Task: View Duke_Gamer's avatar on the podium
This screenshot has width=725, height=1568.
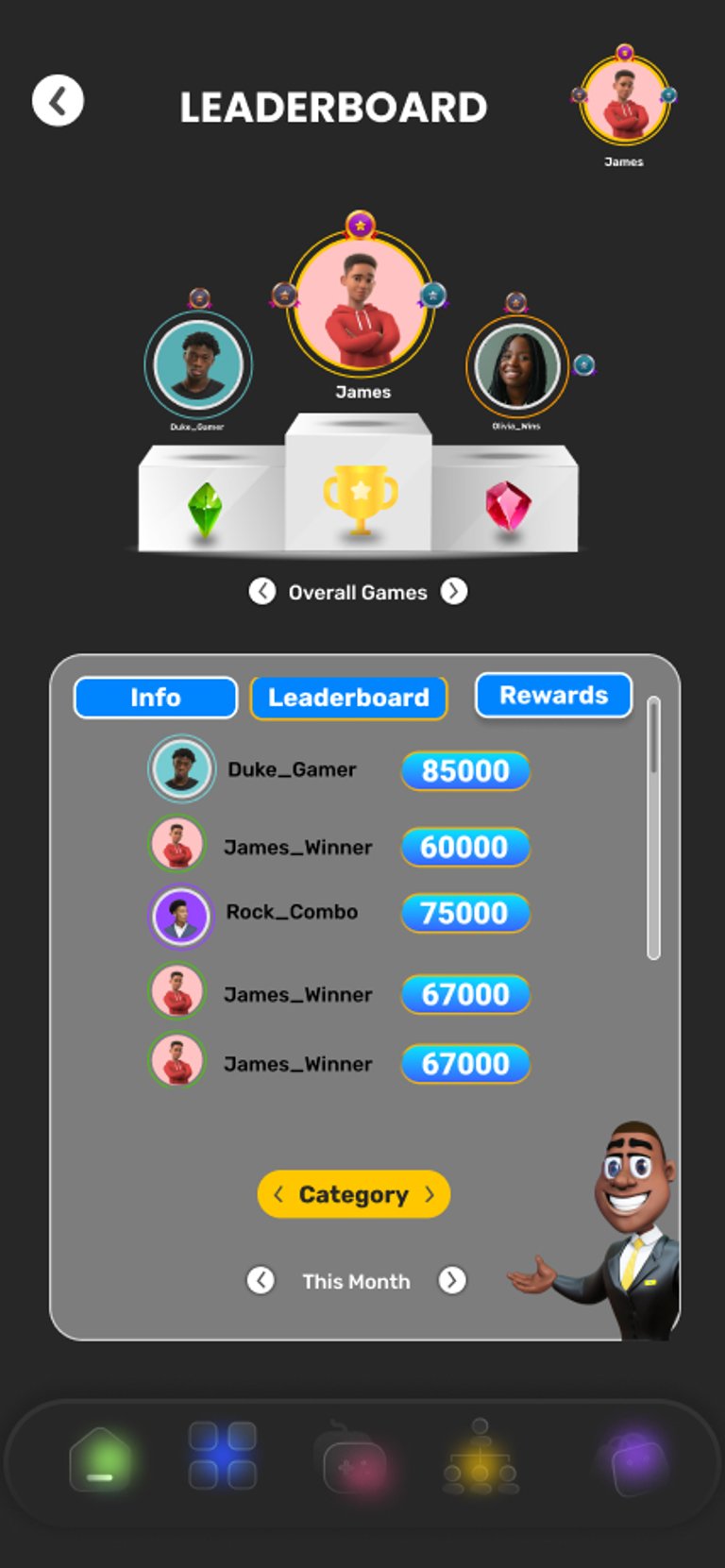Action: tap(198, 364)
